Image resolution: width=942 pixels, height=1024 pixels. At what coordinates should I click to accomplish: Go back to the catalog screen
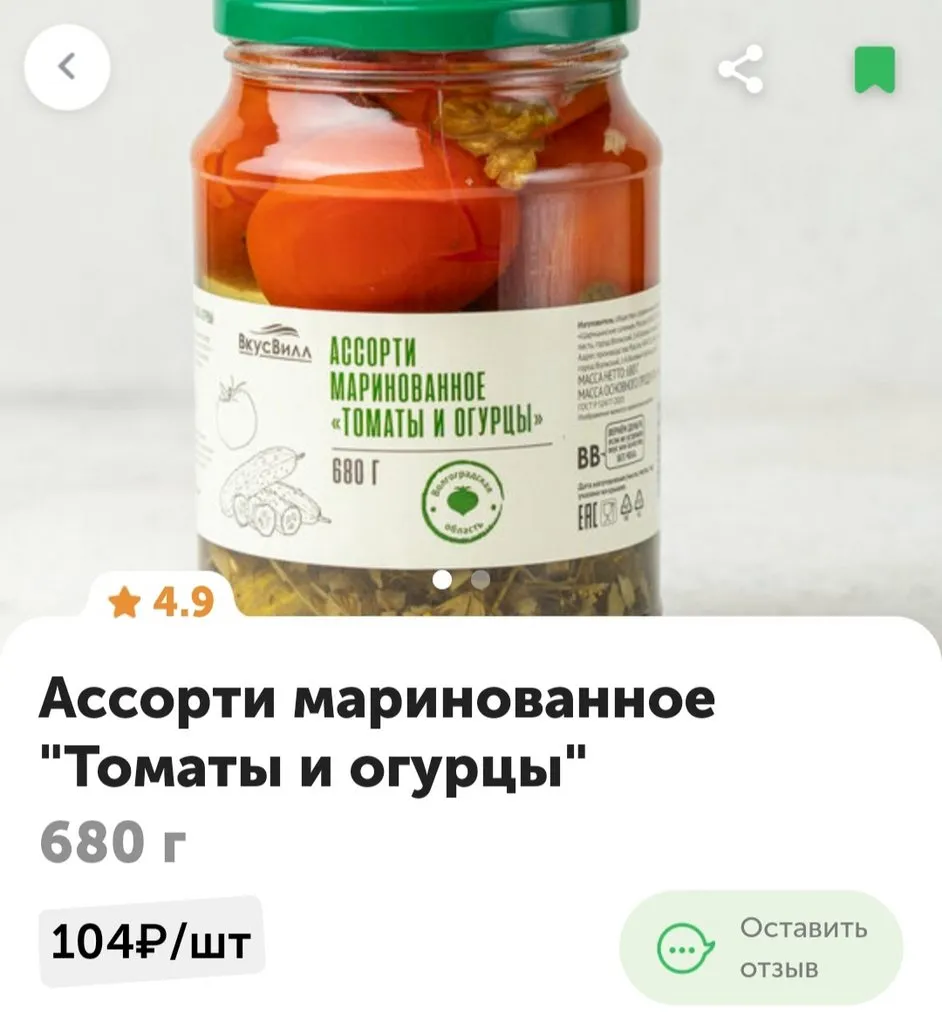click(66, 66)
